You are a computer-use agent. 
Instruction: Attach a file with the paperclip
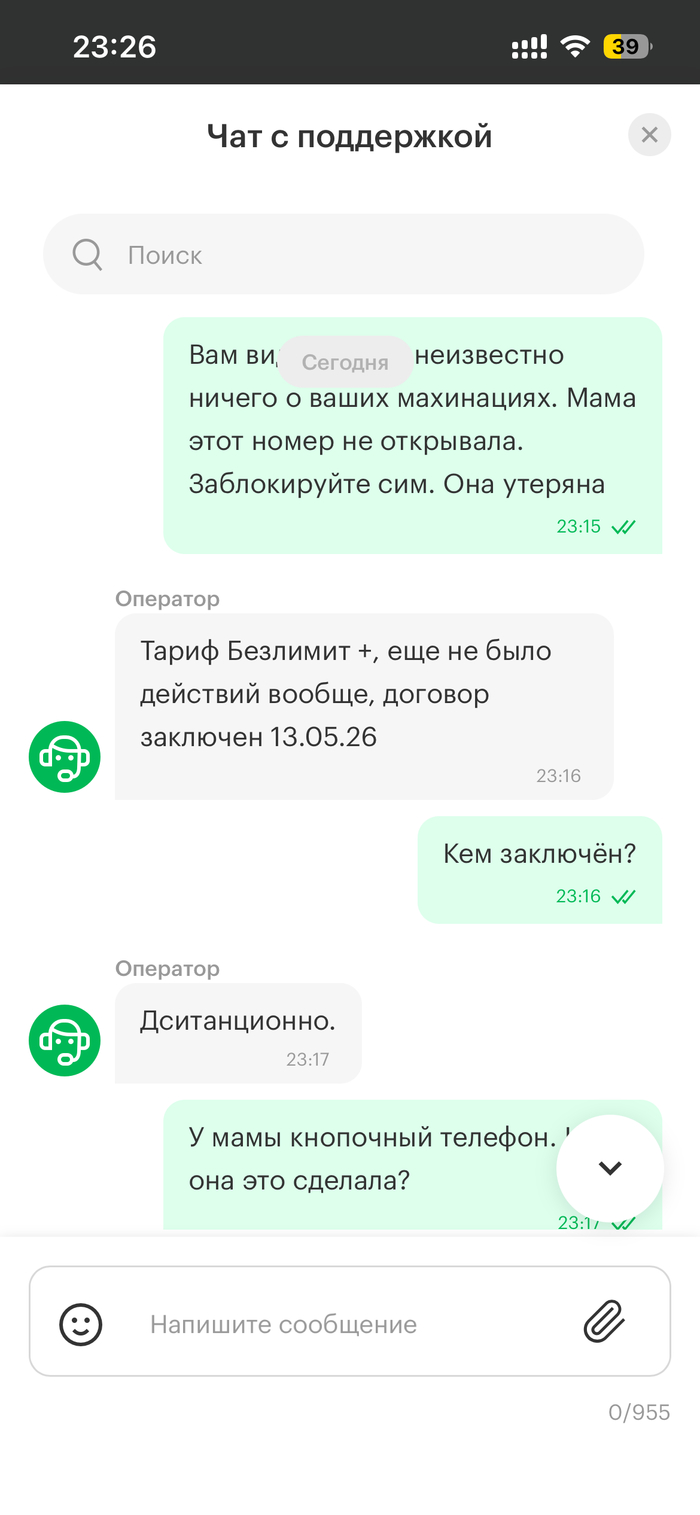point(604,1322)
